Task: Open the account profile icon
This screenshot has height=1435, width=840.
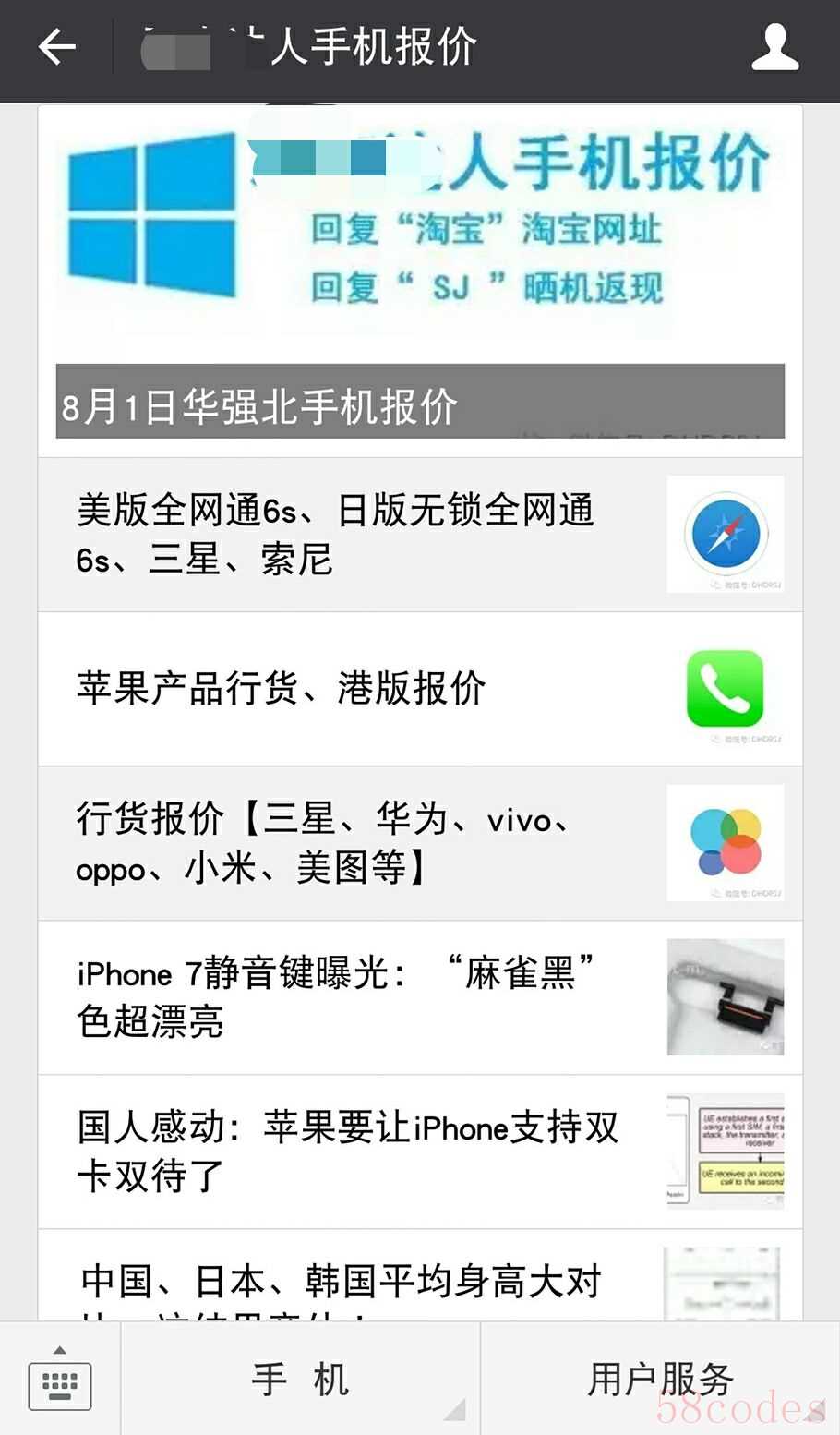Action: pyautogui.click(x=774, y=47)
